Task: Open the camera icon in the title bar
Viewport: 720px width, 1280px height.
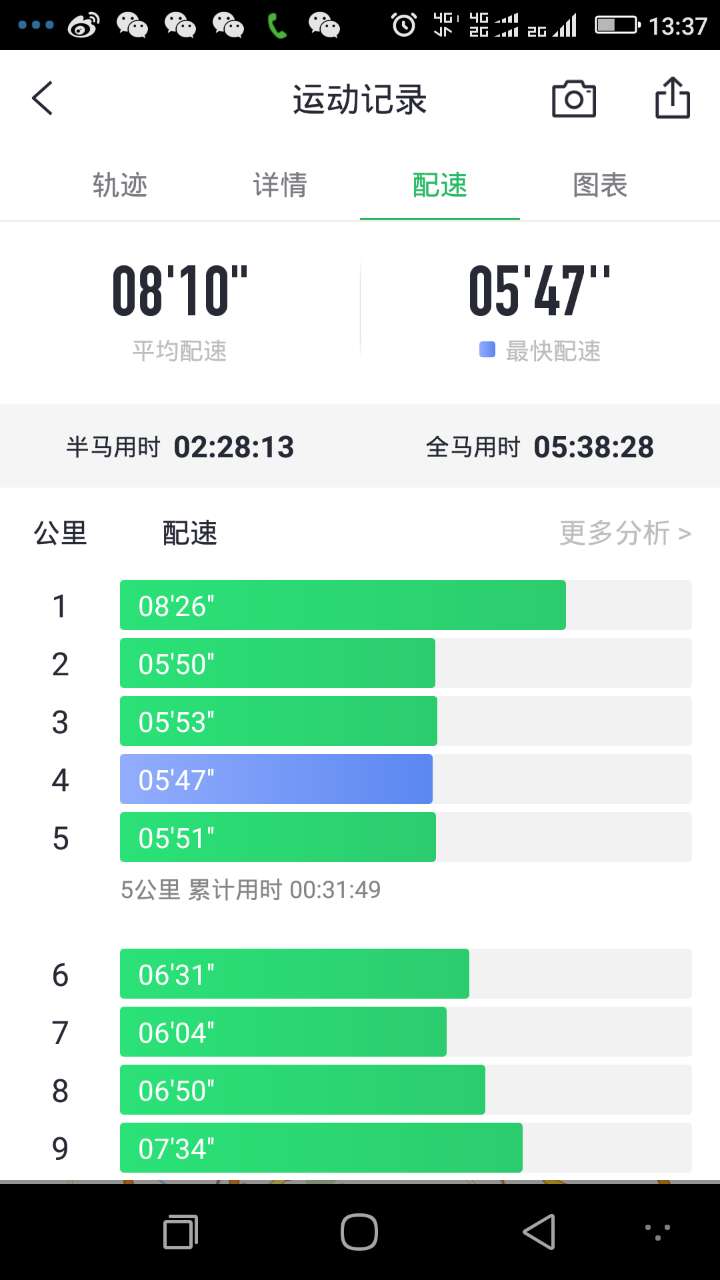Action: pos(574,99)
